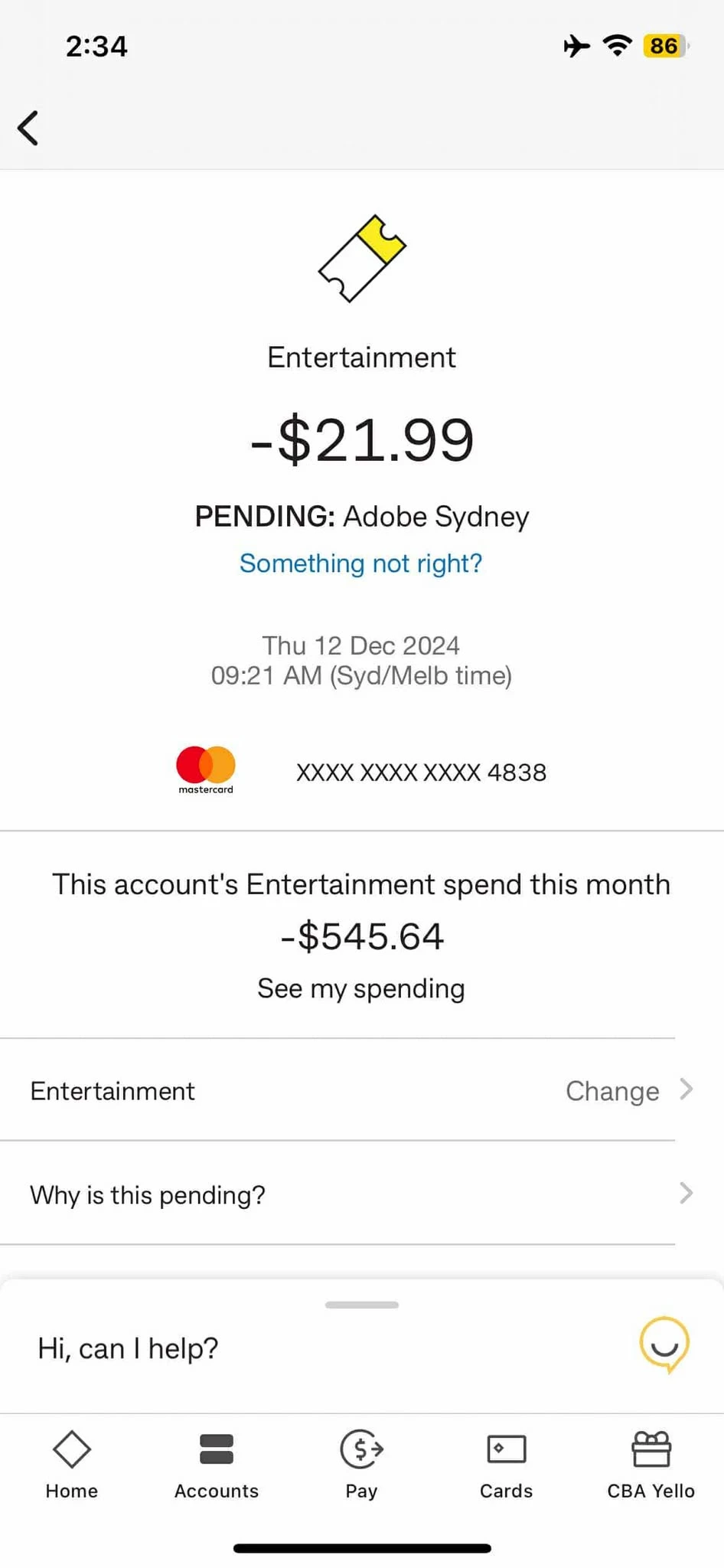
Task: Open the Pay tab
Action: click(361, 1464)
